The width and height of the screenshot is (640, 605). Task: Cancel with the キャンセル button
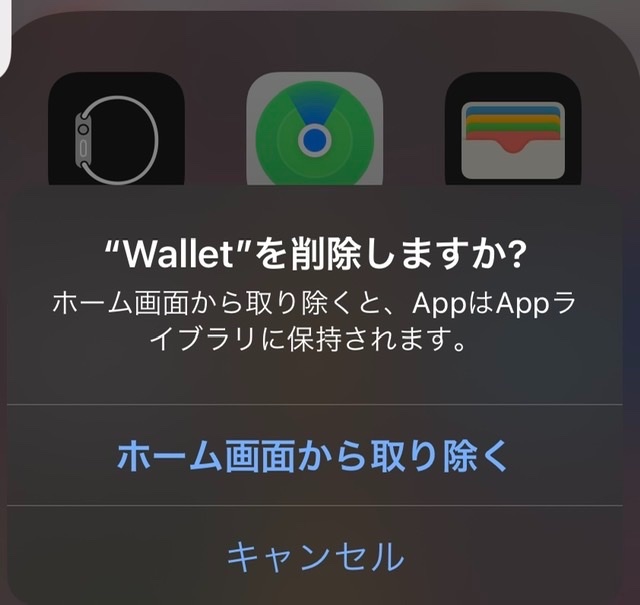tap(314, 556)
